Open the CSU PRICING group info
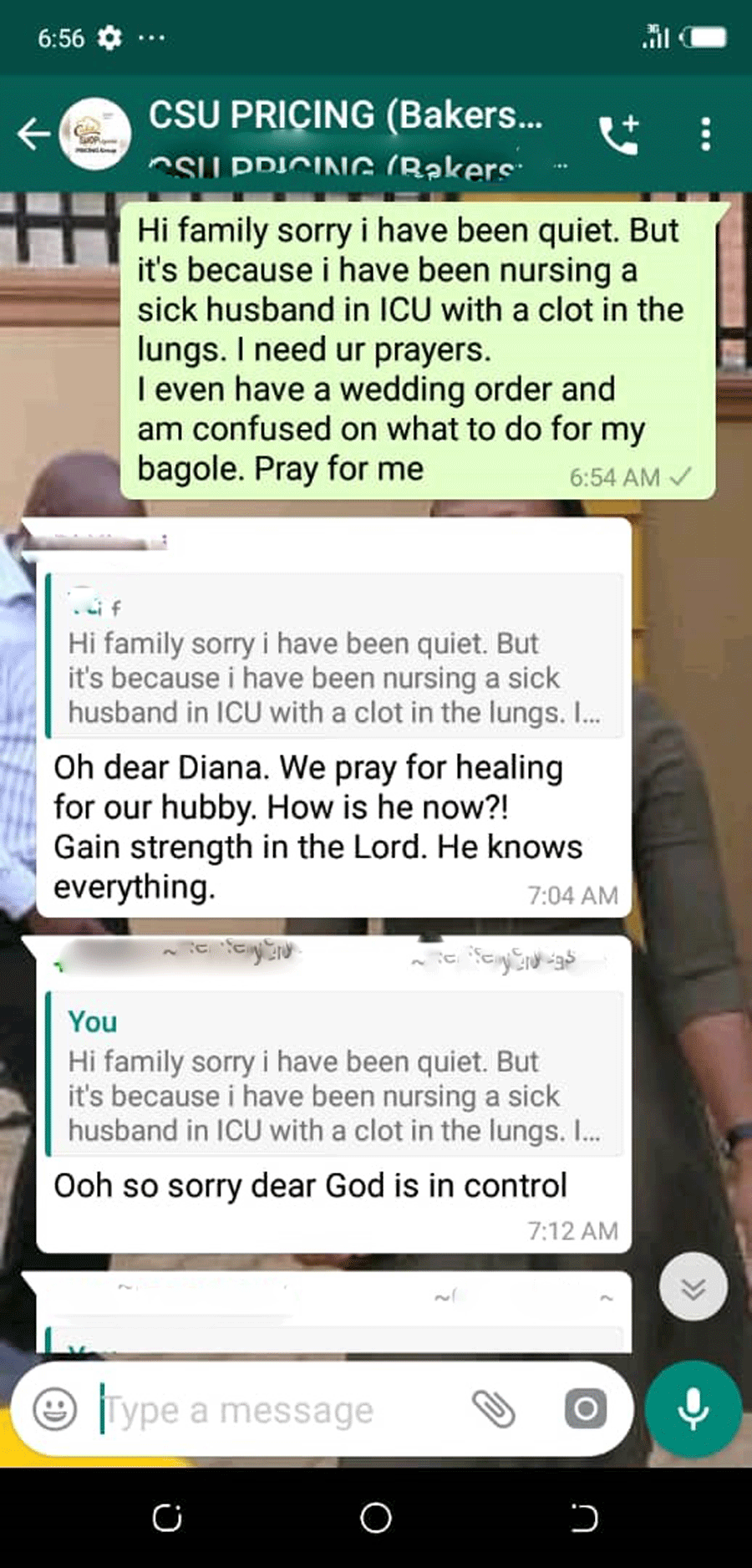The width and height of the screenshot is (752, 1568). point(345,134)
